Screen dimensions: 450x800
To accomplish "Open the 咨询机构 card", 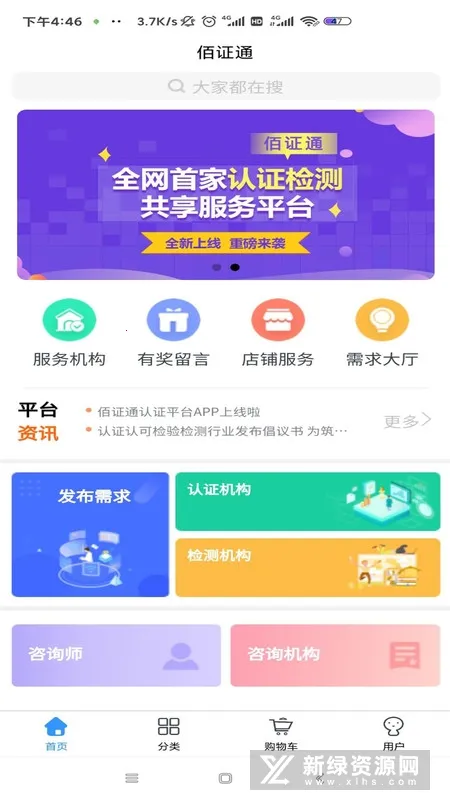I will tap(335, 655).
